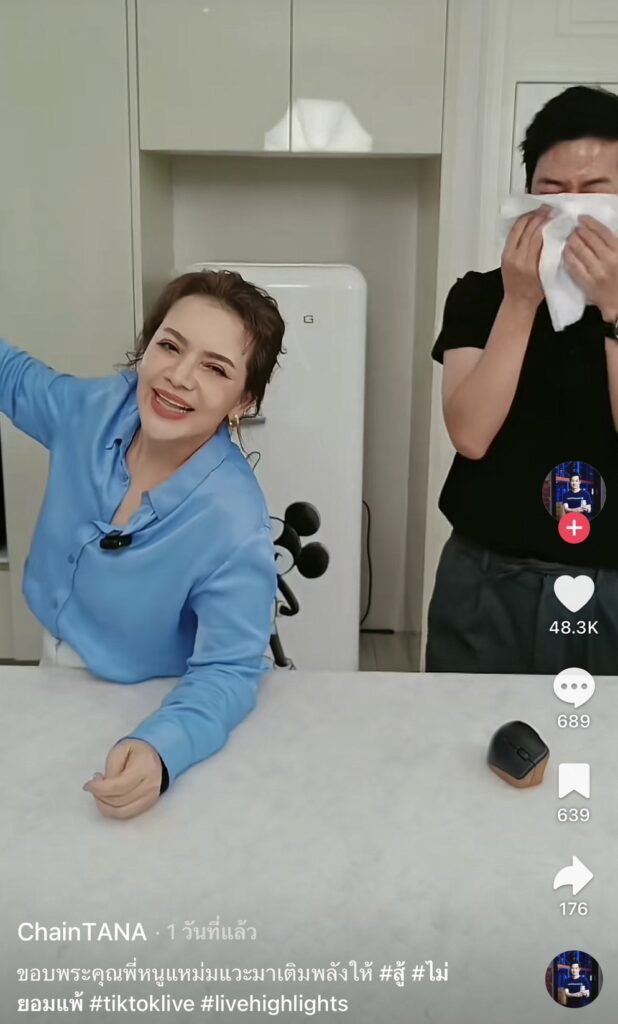Open the spinning sound disc
This screenshot has width=618, height=1024.
pyautogui.click(x=573, y=978)
